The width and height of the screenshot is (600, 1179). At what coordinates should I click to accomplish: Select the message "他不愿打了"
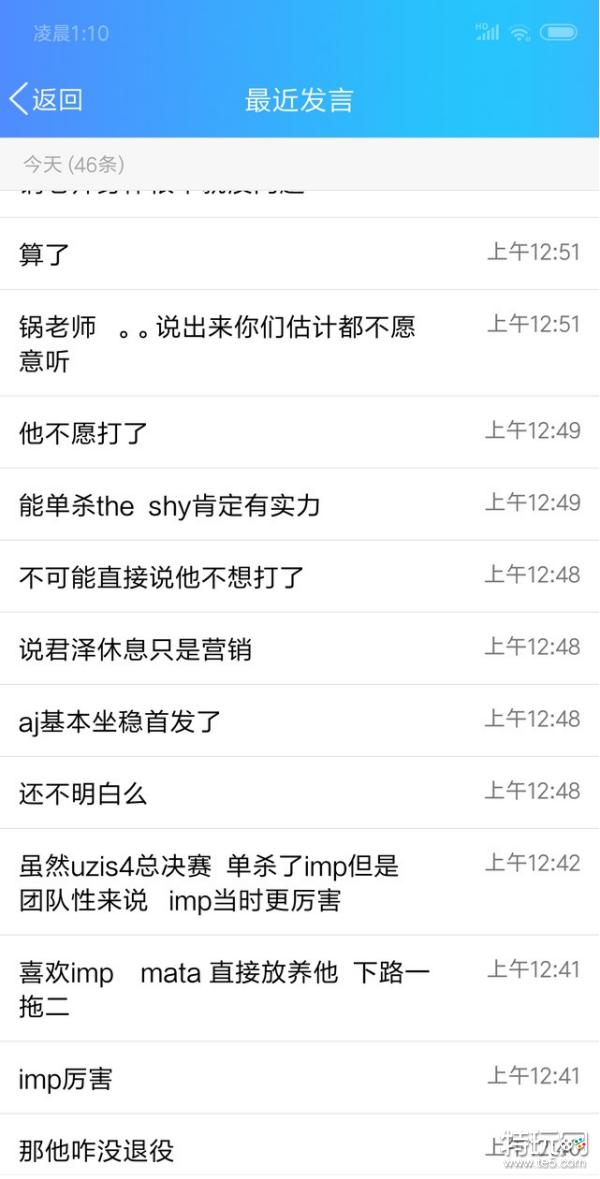[x=83, y=433]
